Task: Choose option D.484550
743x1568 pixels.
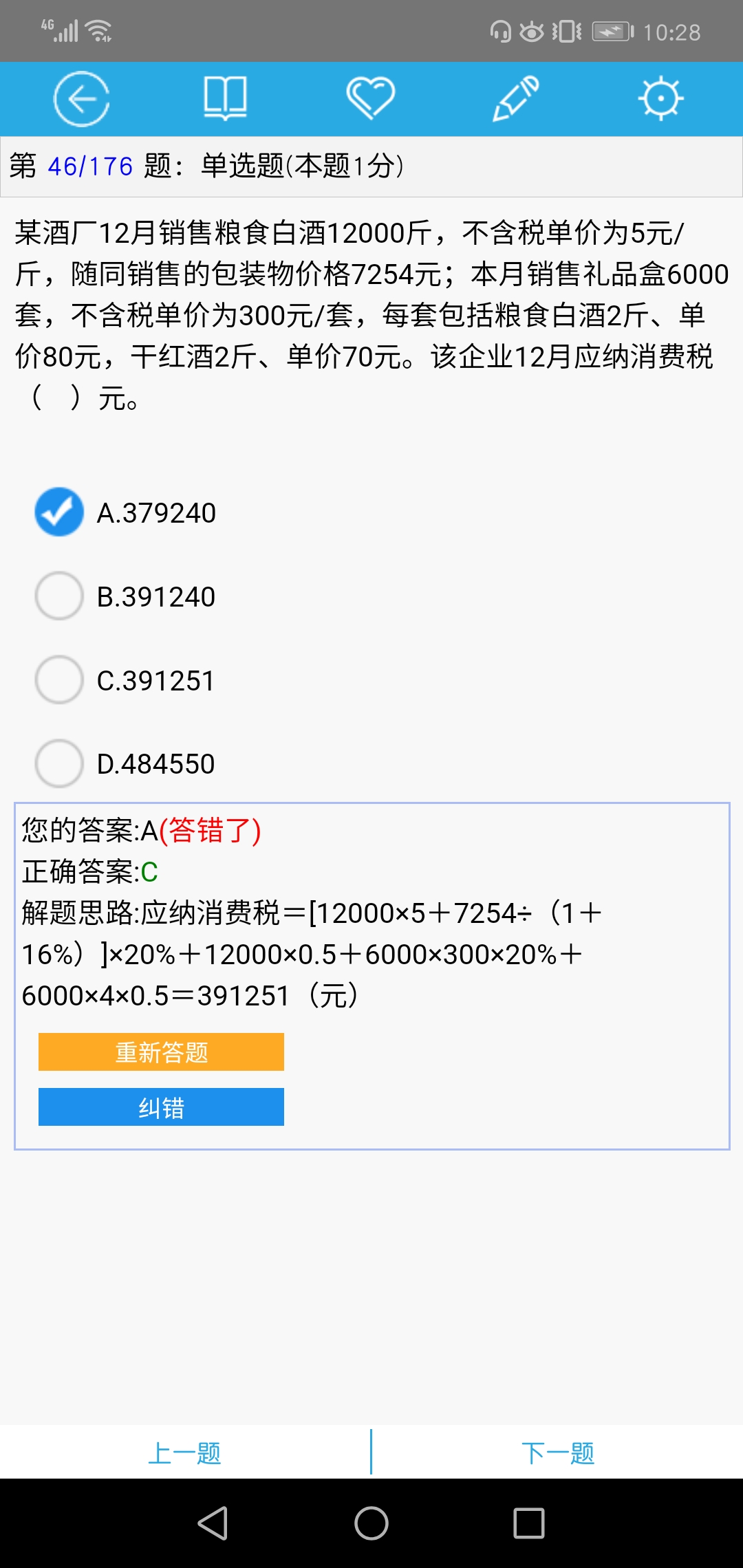Action: 59,763
